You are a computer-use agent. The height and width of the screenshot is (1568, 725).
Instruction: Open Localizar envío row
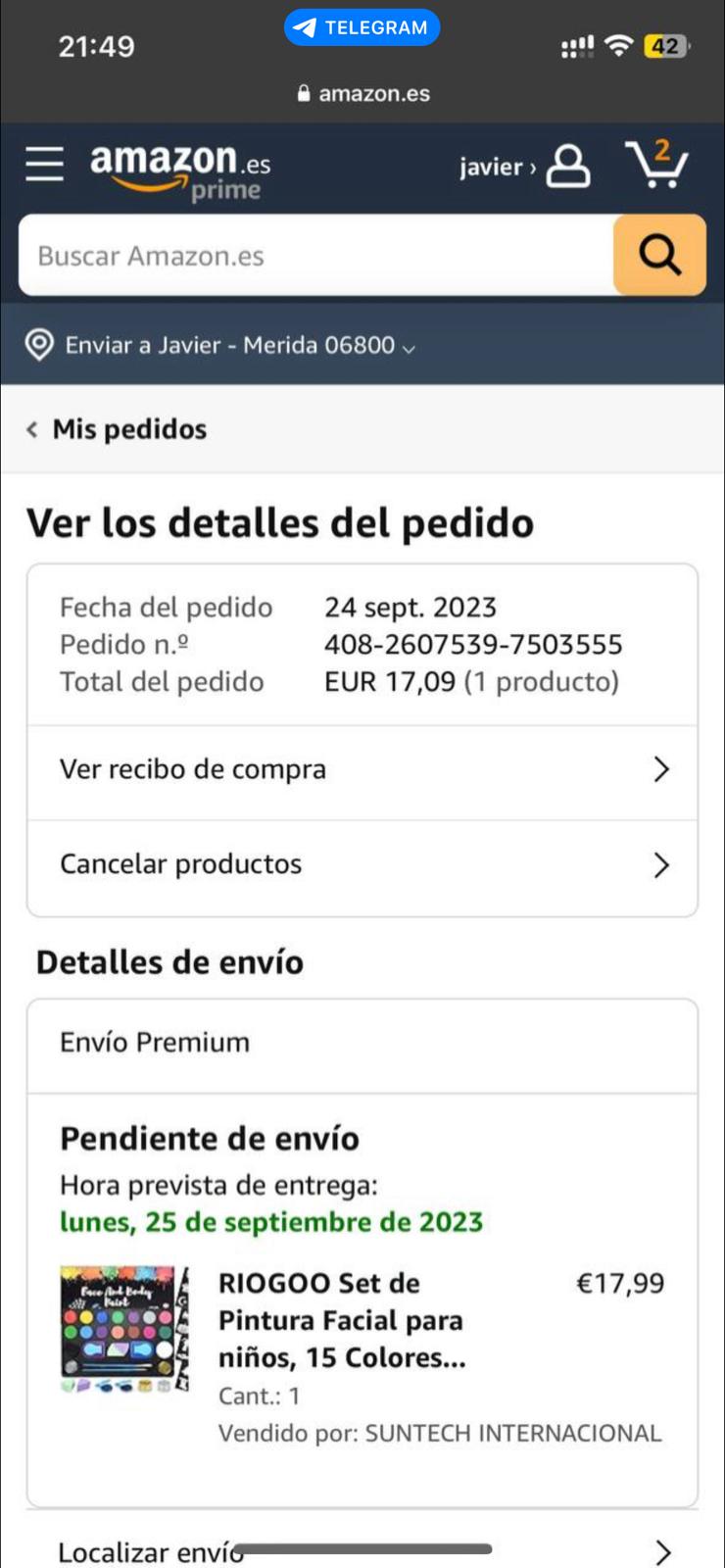(x=362, y=1552)
